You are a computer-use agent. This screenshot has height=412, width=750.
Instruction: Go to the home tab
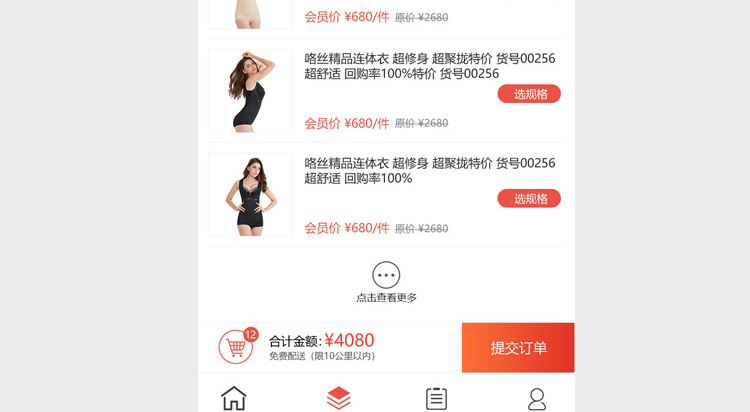pyautogui.click(x=233, y=398)
